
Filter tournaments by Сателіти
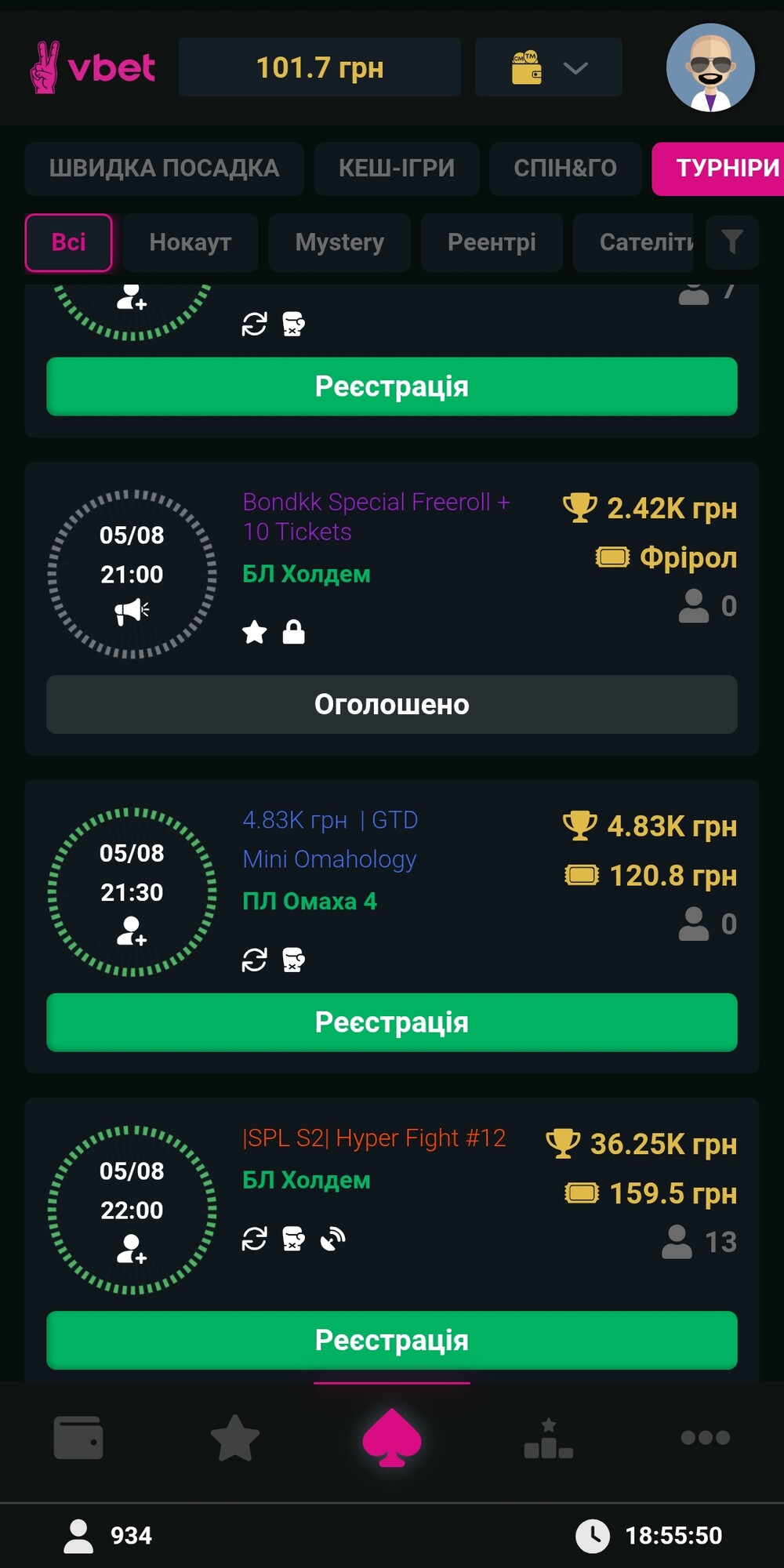coord(633,242)
